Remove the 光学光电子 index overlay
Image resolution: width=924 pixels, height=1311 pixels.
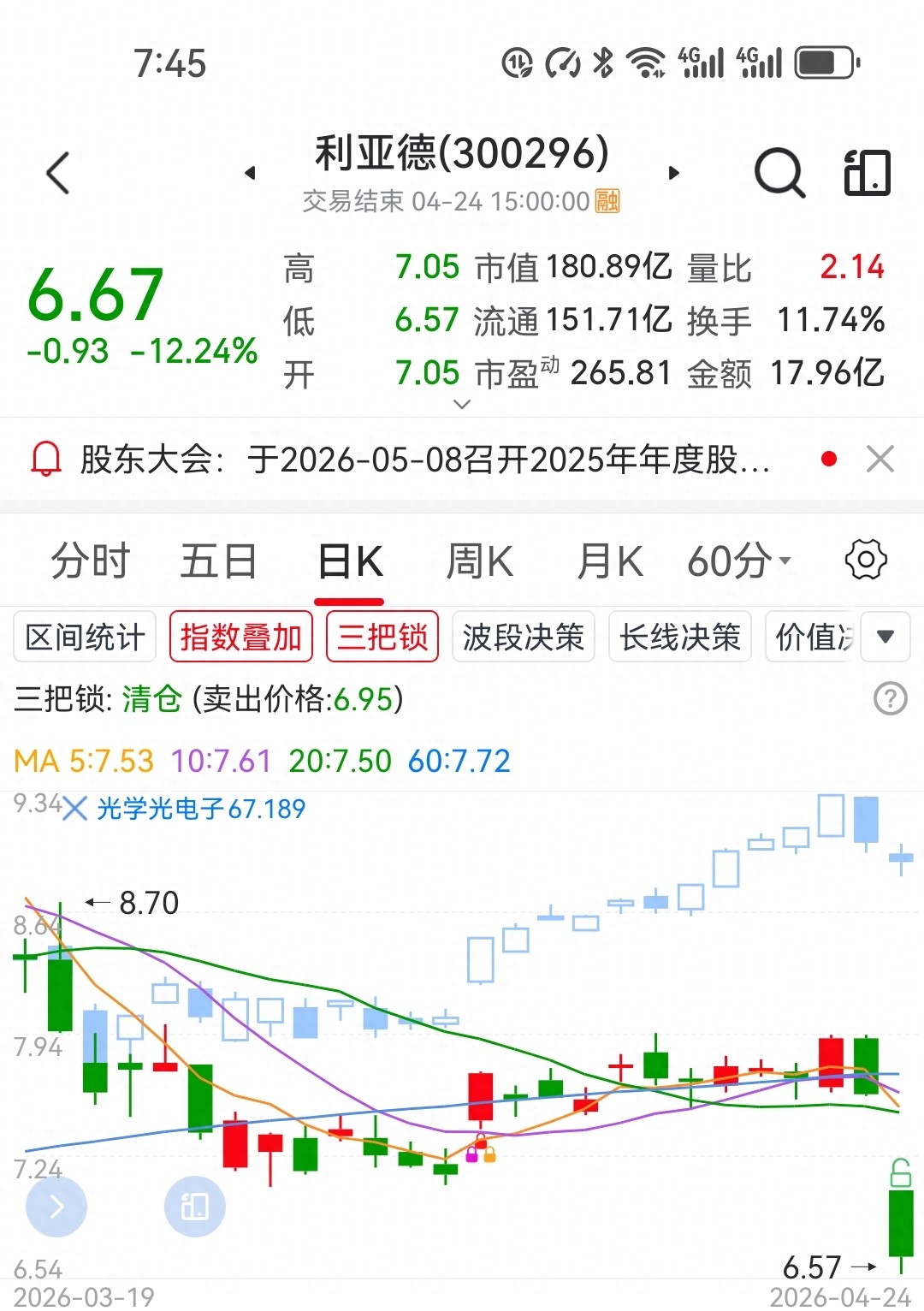pos(75,809)
